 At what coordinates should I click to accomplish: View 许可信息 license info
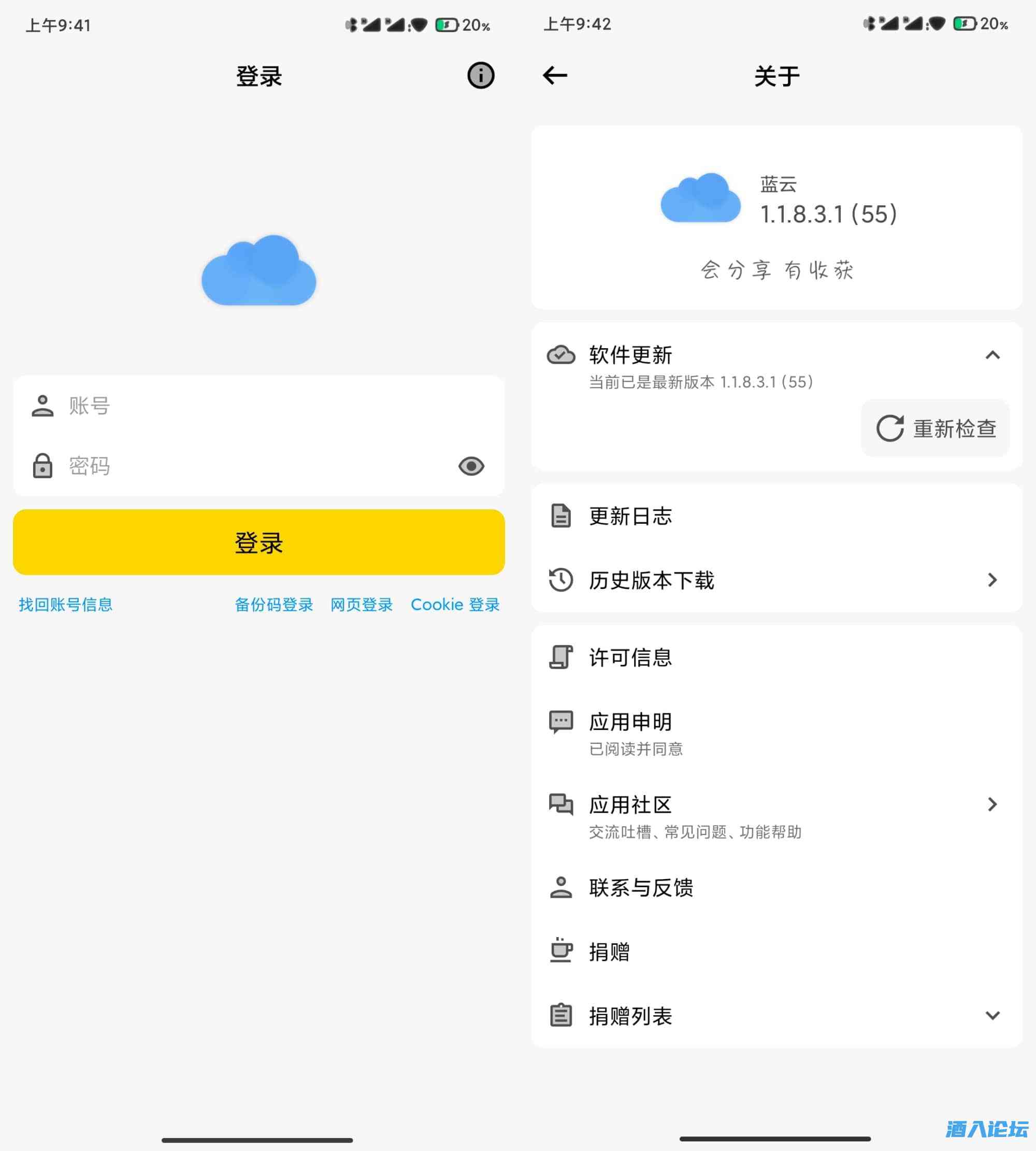[631, 657]
